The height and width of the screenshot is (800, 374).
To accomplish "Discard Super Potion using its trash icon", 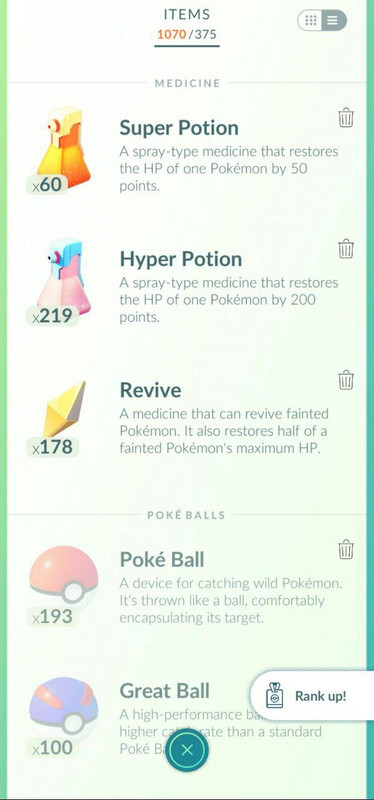I will tap(345, 118).
